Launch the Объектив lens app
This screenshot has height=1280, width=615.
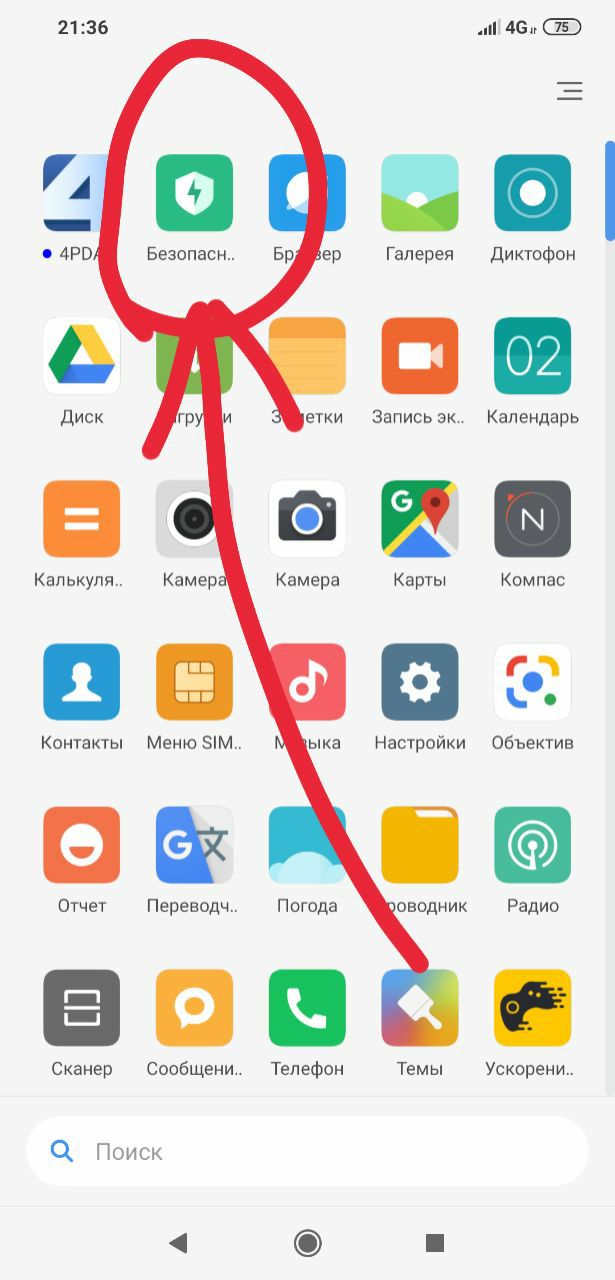coord(532,682)
